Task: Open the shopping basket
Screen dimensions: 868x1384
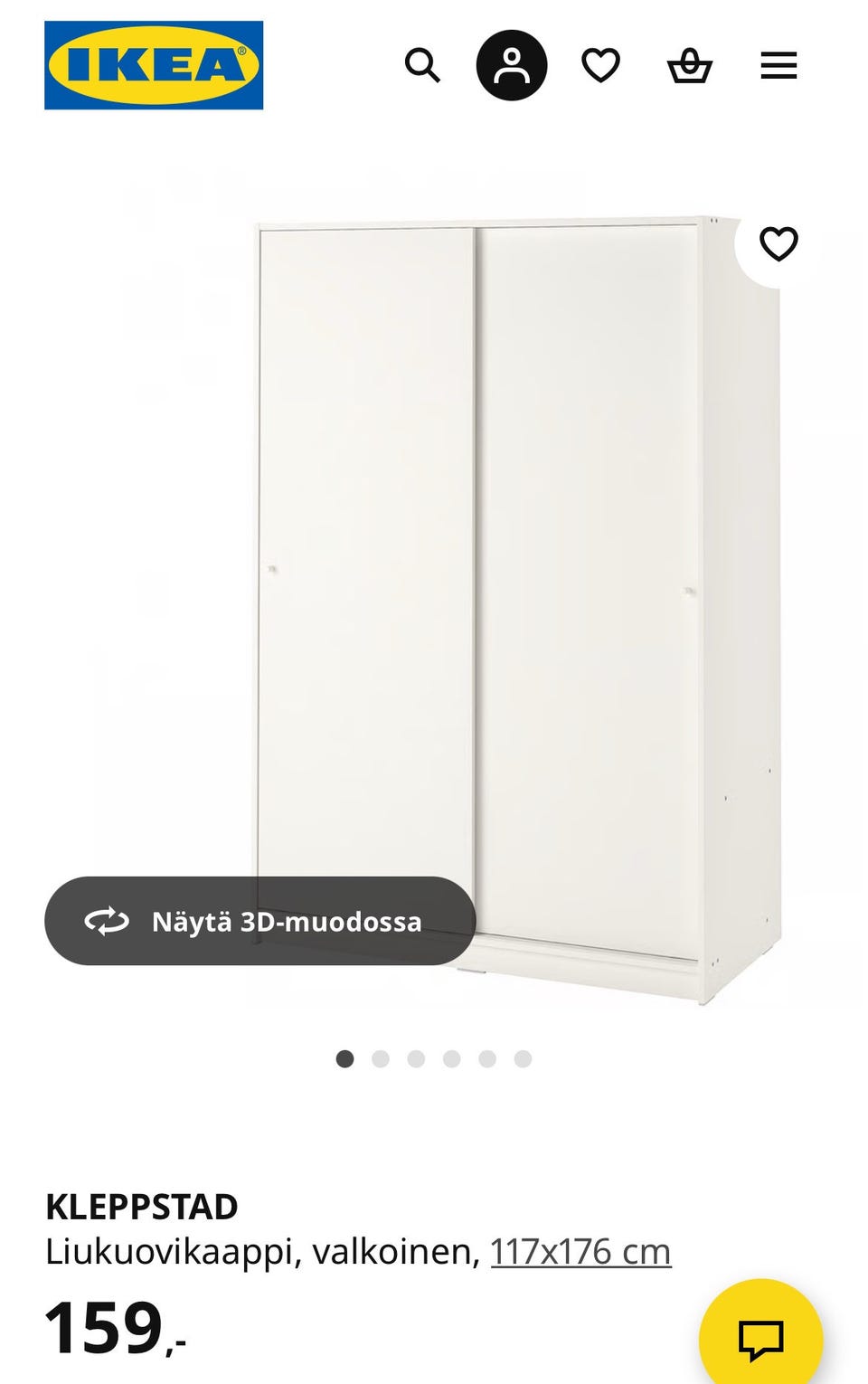Action: pyautogui.click(x=690, y=66)
